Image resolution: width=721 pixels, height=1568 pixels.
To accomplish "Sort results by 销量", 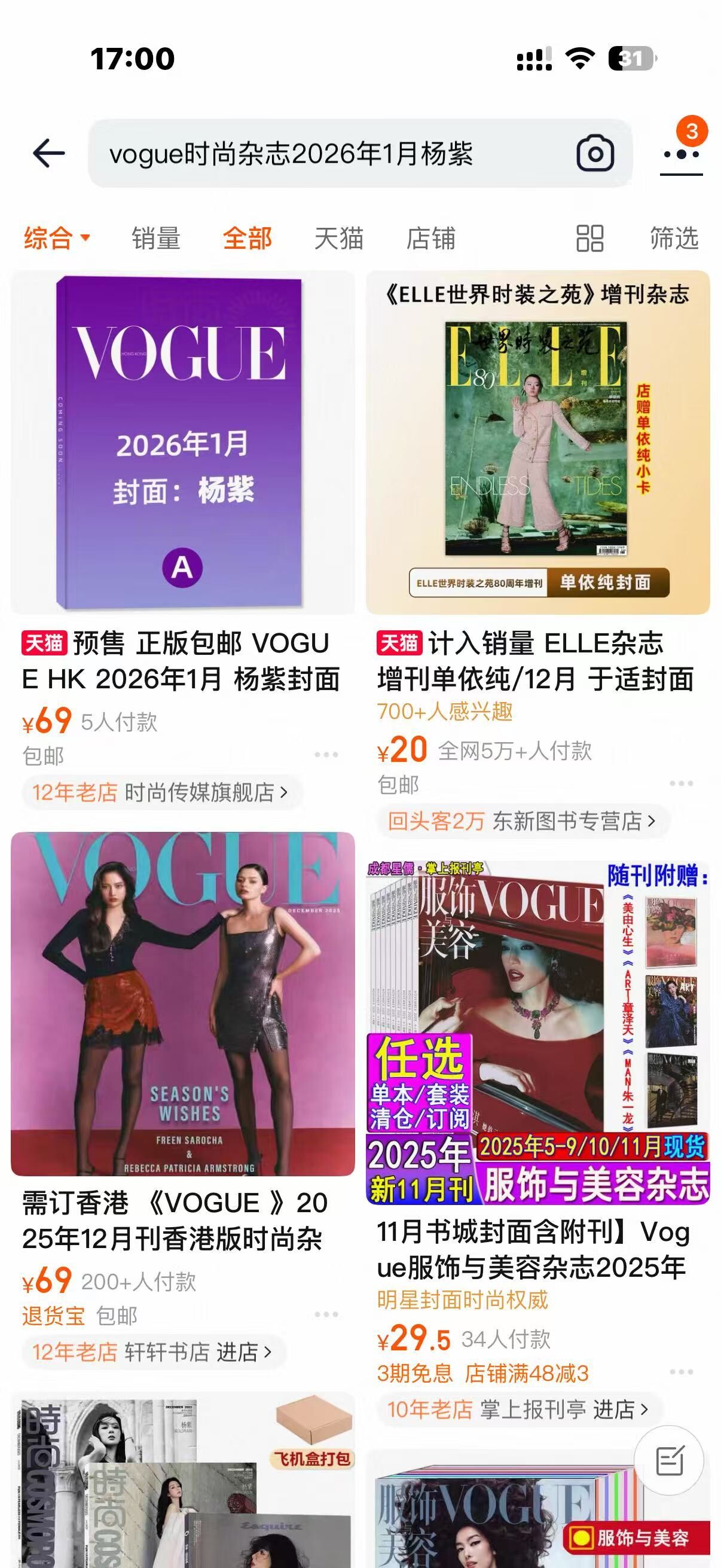I will pos(156,238).
